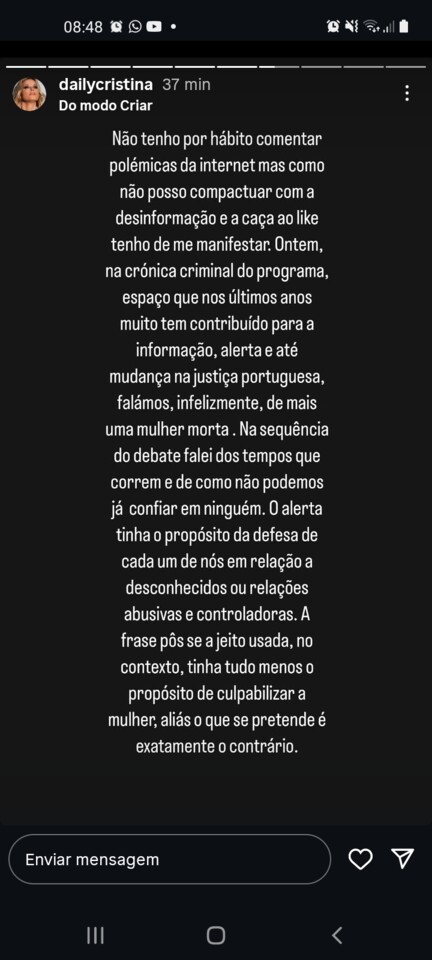The height and width of the screenshot is (960, 432).
Task: Open dailycristina's profile picture
Action: coord(29,94)
